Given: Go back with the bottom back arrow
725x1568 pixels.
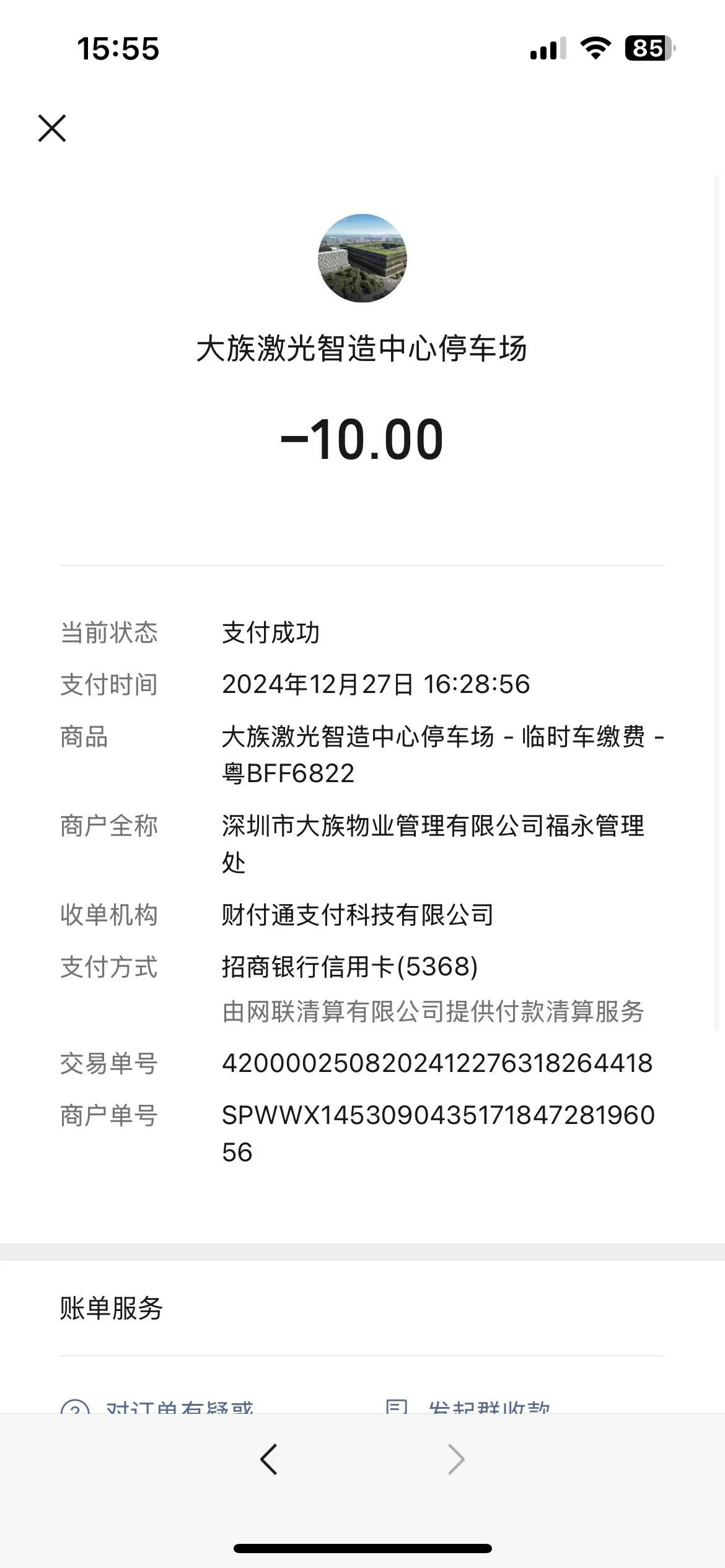Looking at the screenshot, I should (x=268, y=1459).
